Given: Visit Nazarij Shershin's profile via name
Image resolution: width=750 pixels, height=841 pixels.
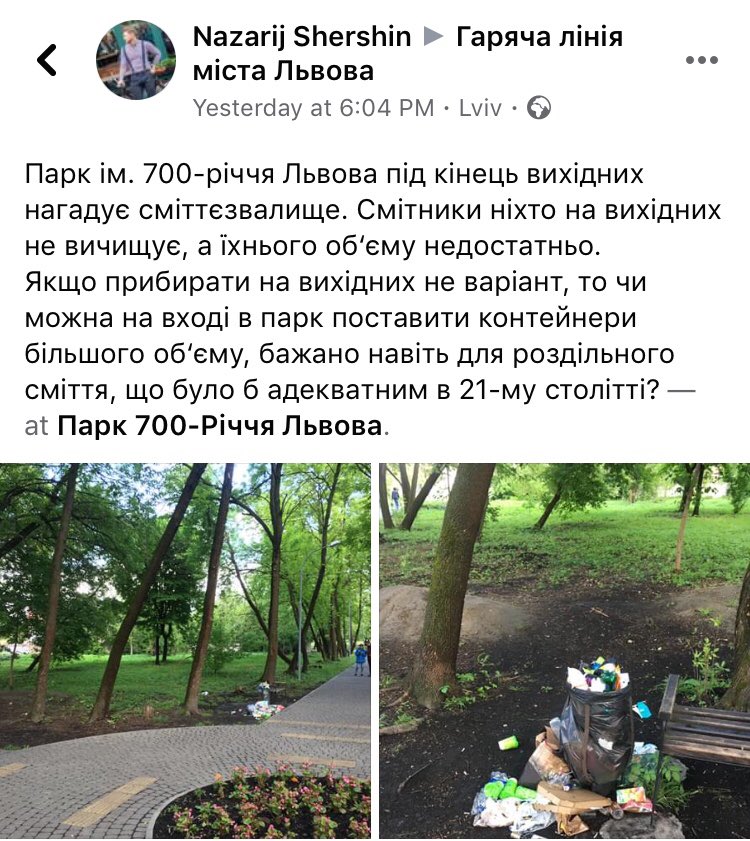Looking at the screenshot, I should [301, 38].
